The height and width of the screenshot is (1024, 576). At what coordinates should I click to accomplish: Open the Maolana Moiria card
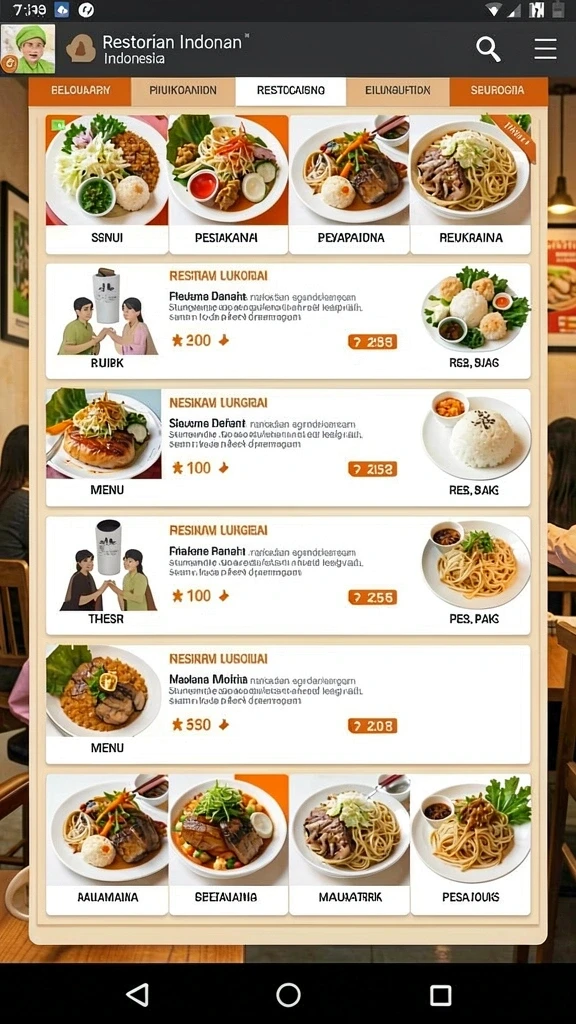coord(288,705)
